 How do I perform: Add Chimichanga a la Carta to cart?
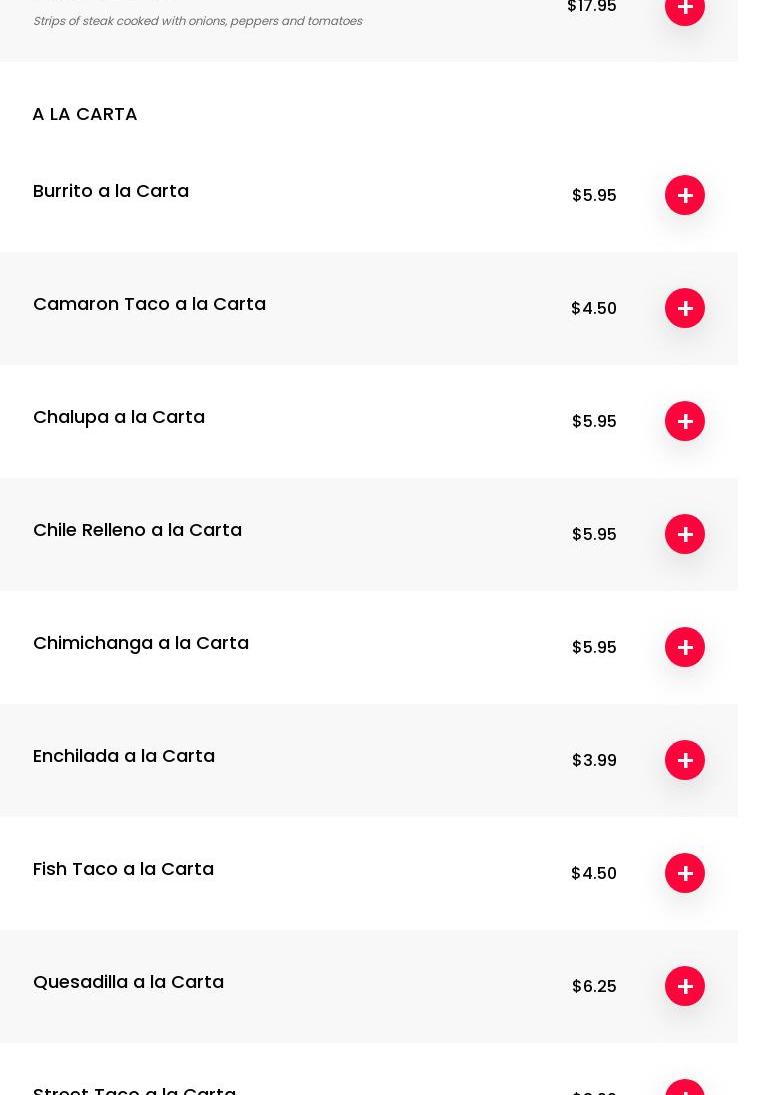(x=685, y=647)
